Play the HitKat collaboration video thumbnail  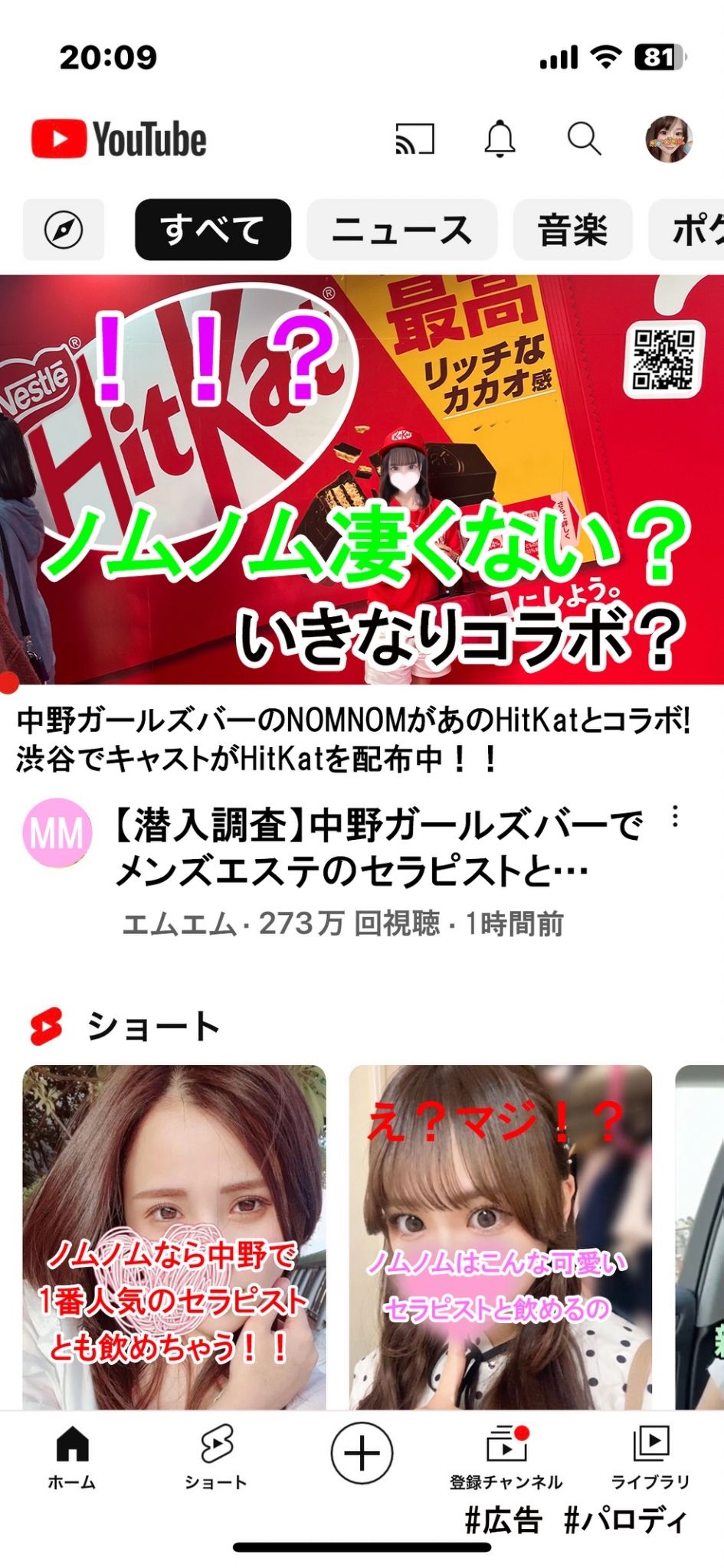pyautogui.click(x=362, y=479)
